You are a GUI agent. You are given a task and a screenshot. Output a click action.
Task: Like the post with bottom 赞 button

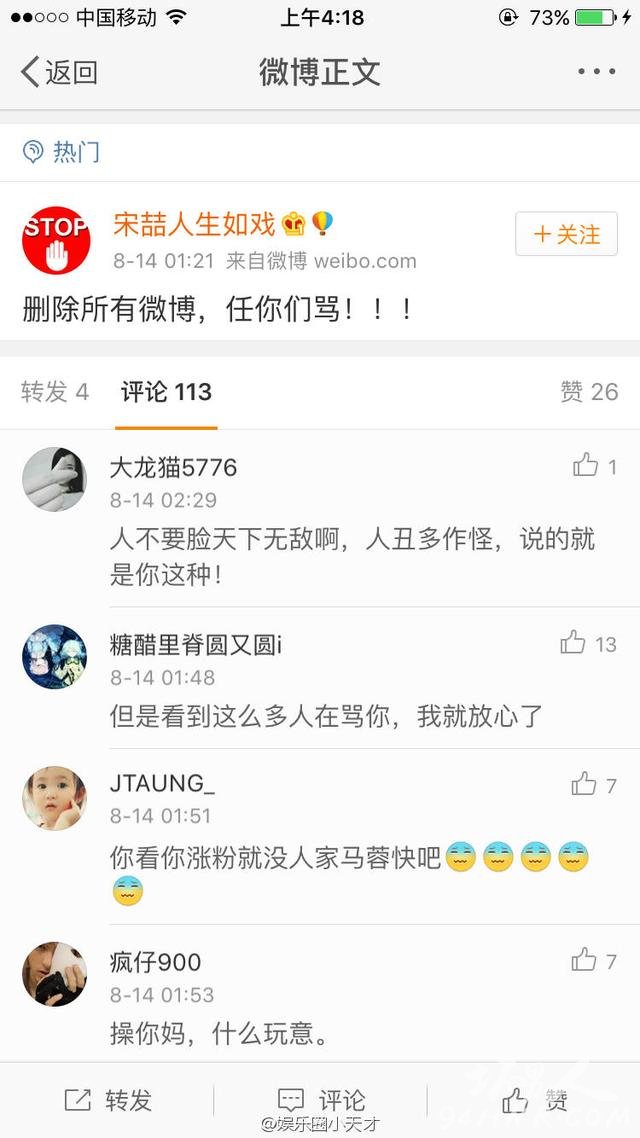(535, 1100)
